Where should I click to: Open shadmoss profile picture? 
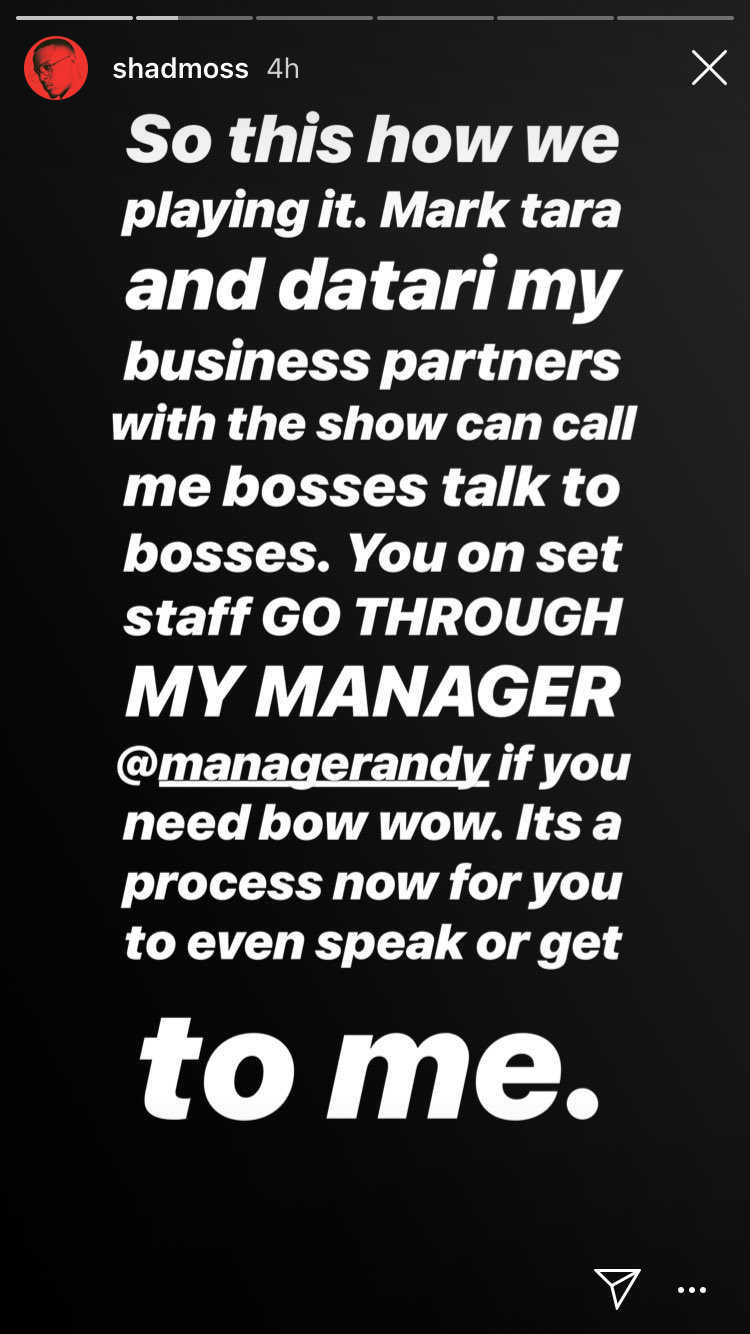coord(56,68)
